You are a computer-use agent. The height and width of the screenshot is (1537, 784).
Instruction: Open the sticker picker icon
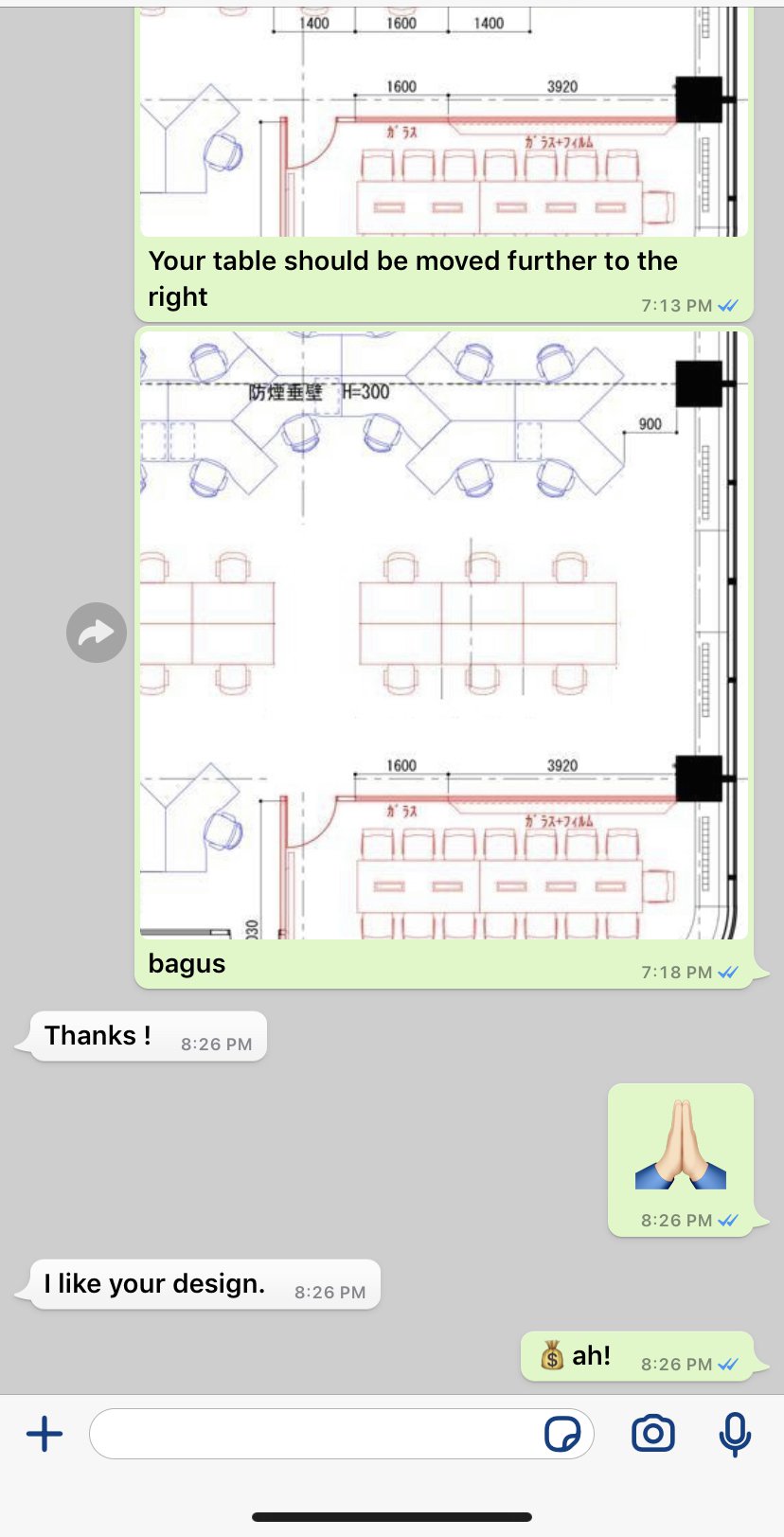pyautogui.click(x=562, y=1434)
